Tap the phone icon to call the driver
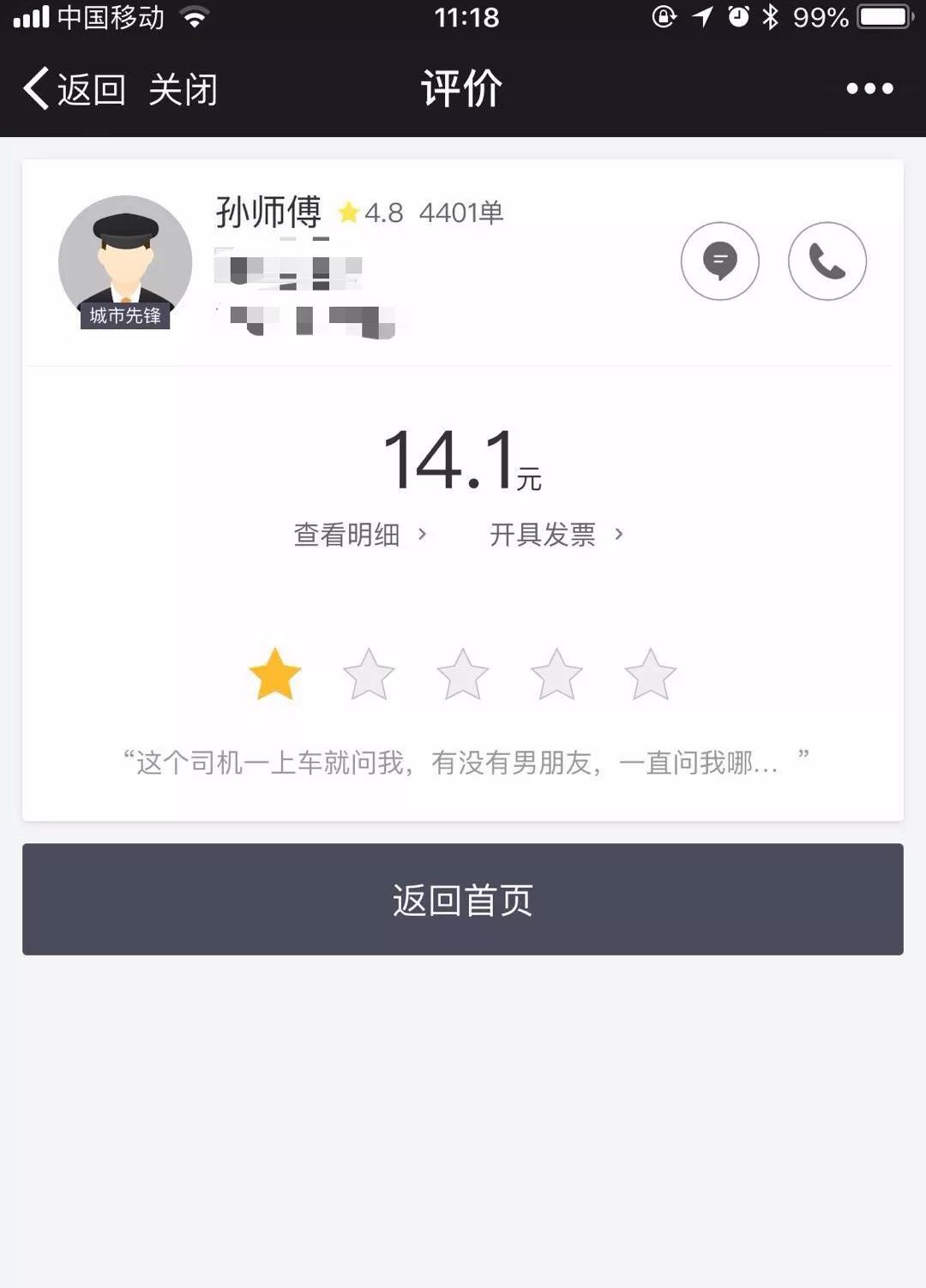Screen dimensions: 926x1288 [x=826, y=261]
